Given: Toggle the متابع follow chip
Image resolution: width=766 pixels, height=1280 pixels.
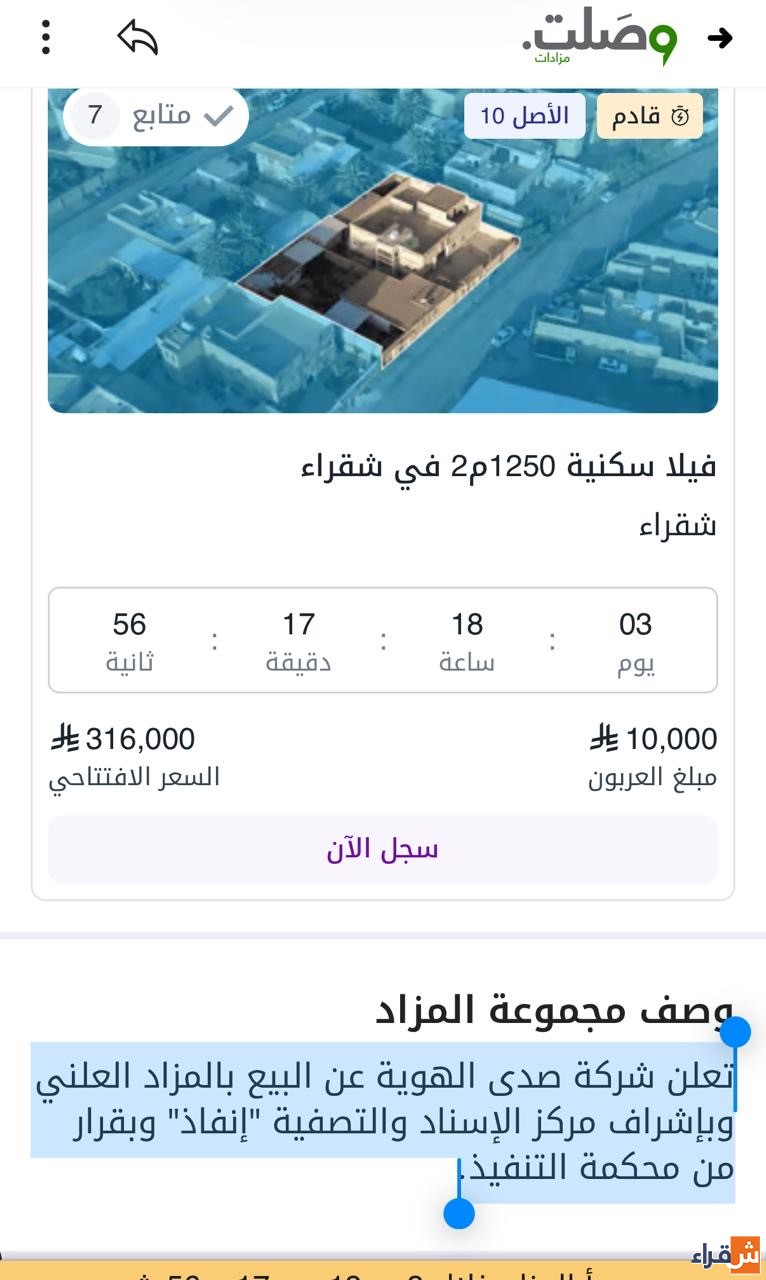Looking at the screenshot, I should (x=156, y=116).
